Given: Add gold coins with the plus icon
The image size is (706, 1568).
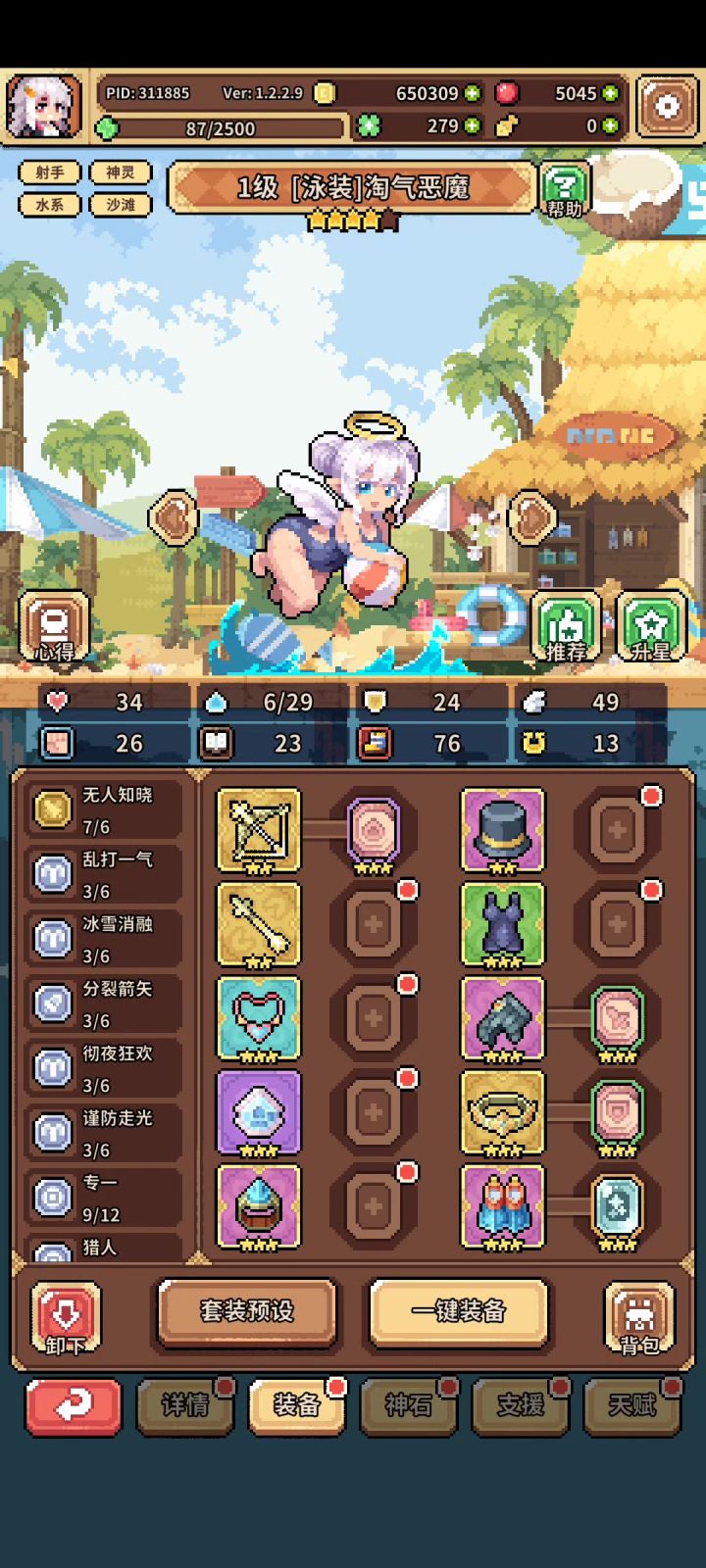Looking at the screenshot, I should tap(473, 93).
